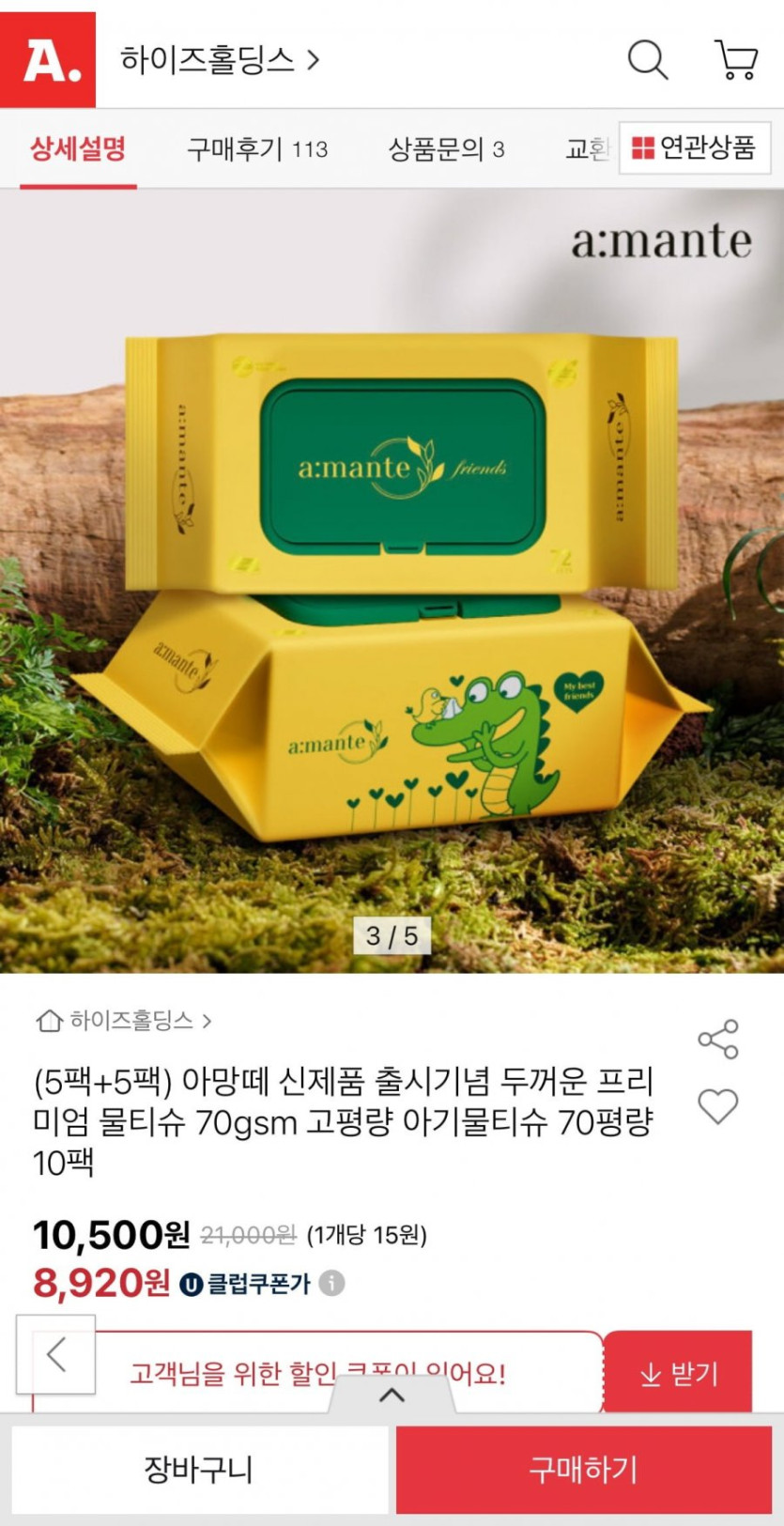The width and height of the screenshot is (784, 1526).
Task: Open the shopping cart icon
Action: [736, 59]
